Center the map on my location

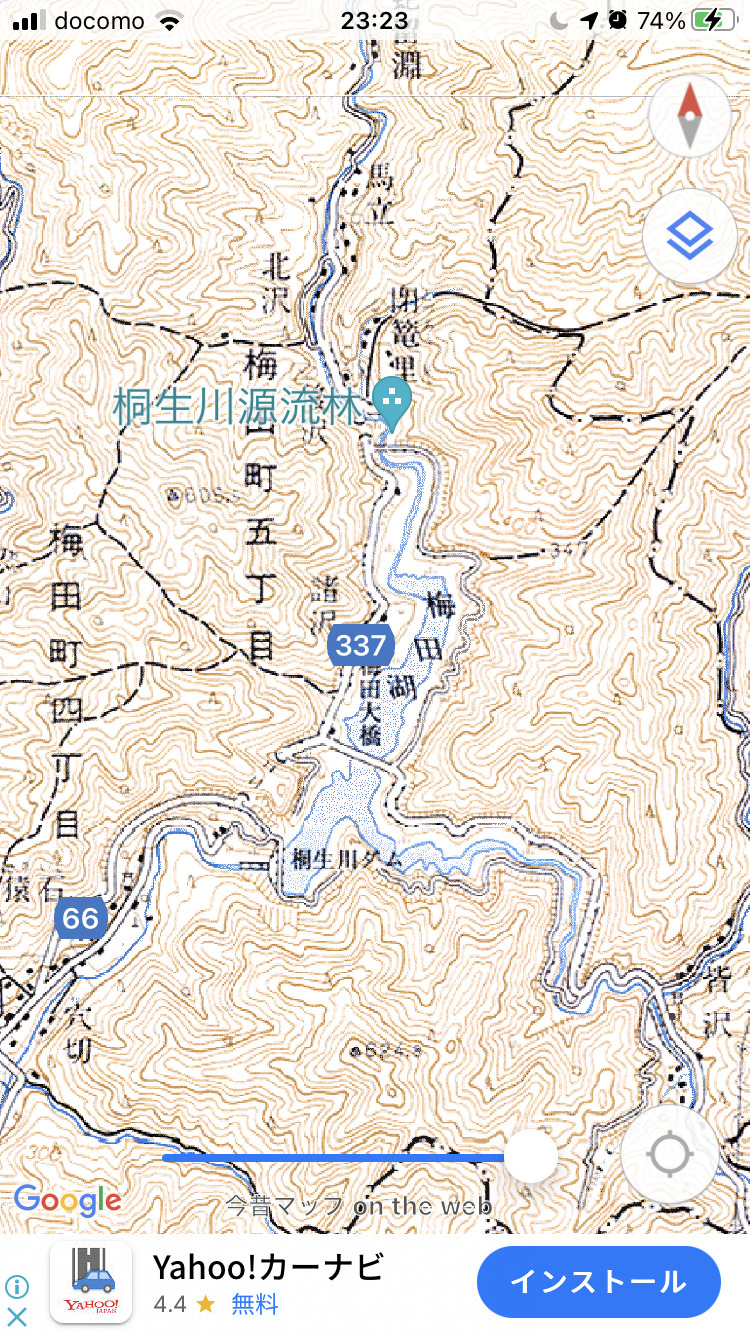coord(670,1154)
